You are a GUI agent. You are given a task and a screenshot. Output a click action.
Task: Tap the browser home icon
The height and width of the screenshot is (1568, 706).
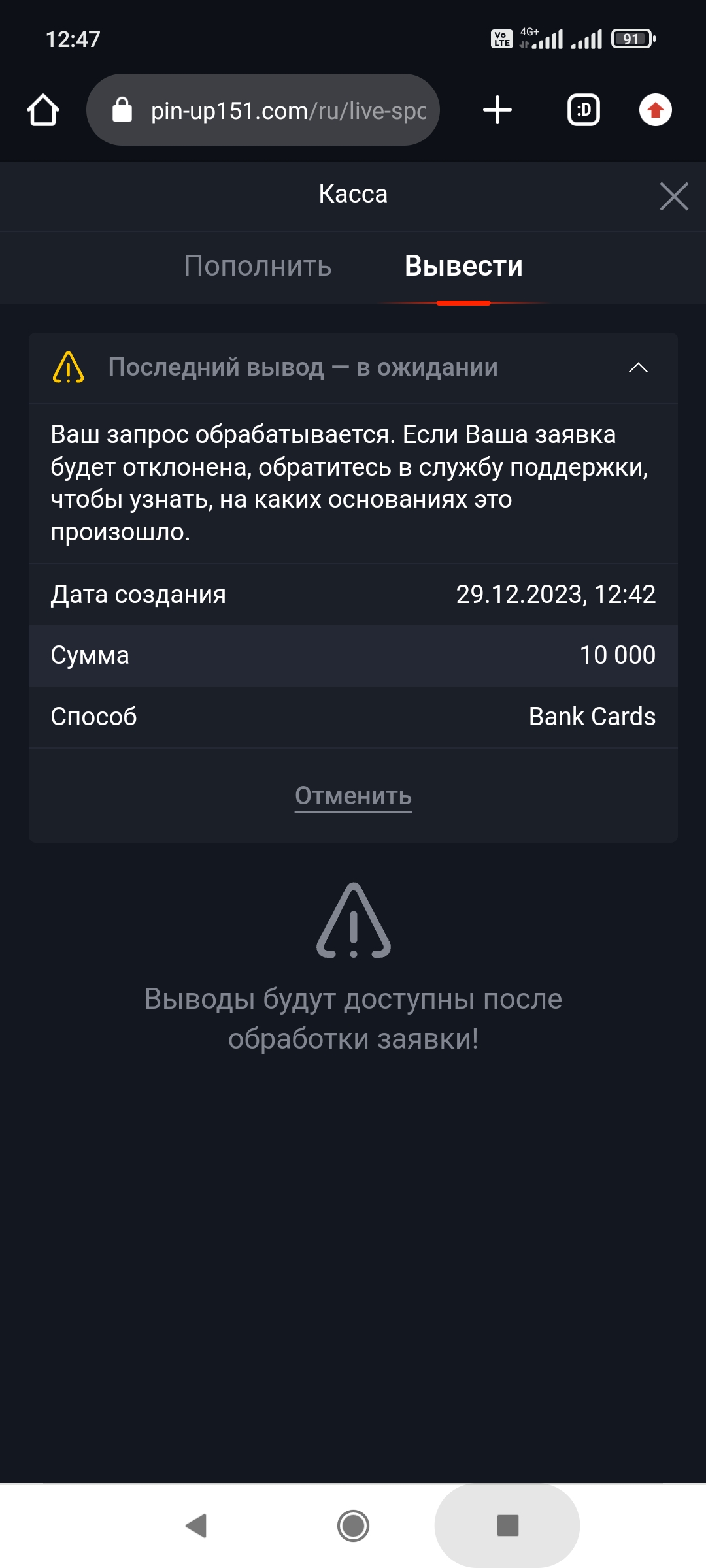(44, 110)
